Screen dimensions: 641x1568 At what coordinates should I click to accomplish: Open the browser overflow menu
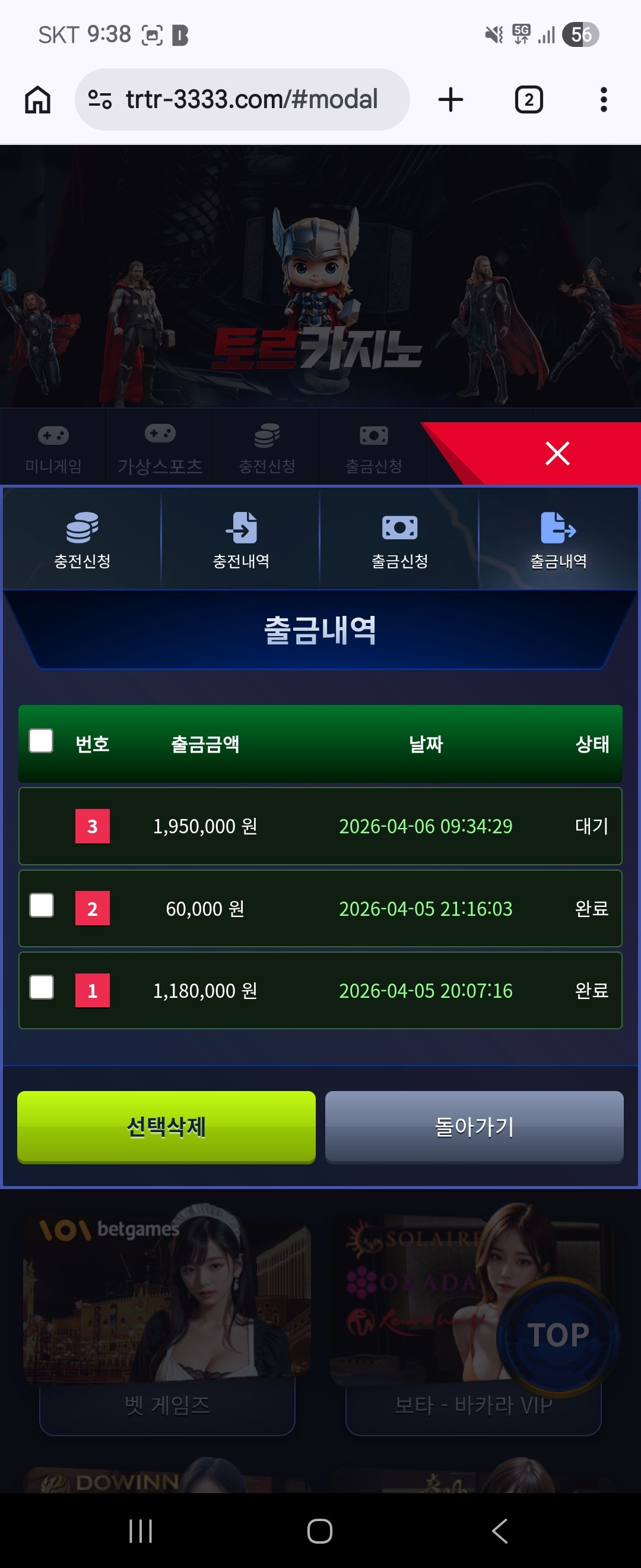coord(603,100)
